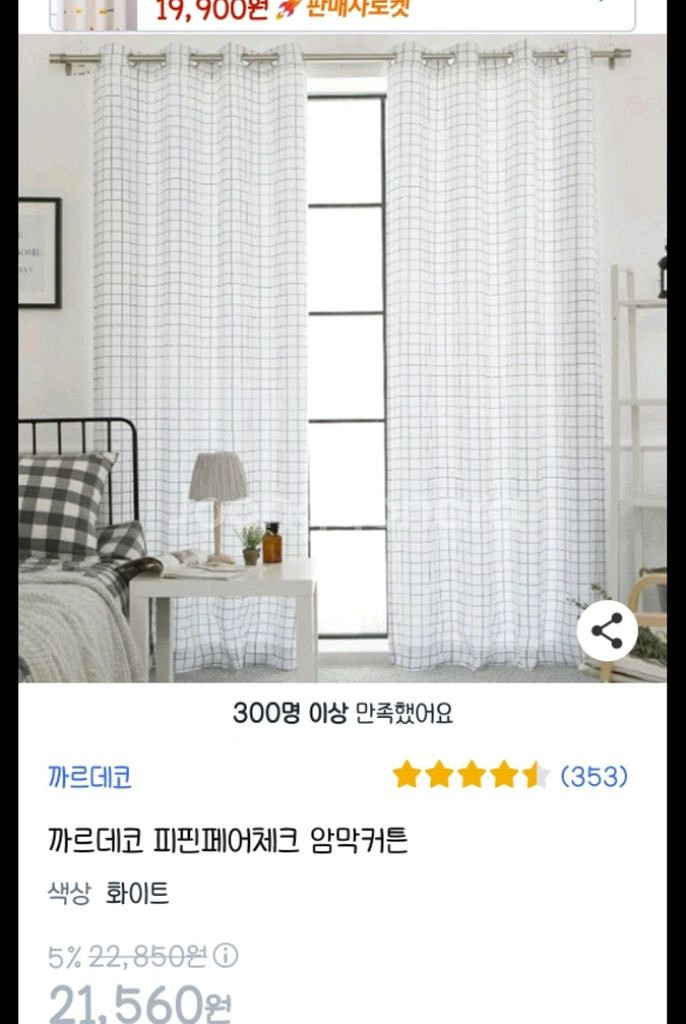Open the price info icon

(x=227, y=956)
